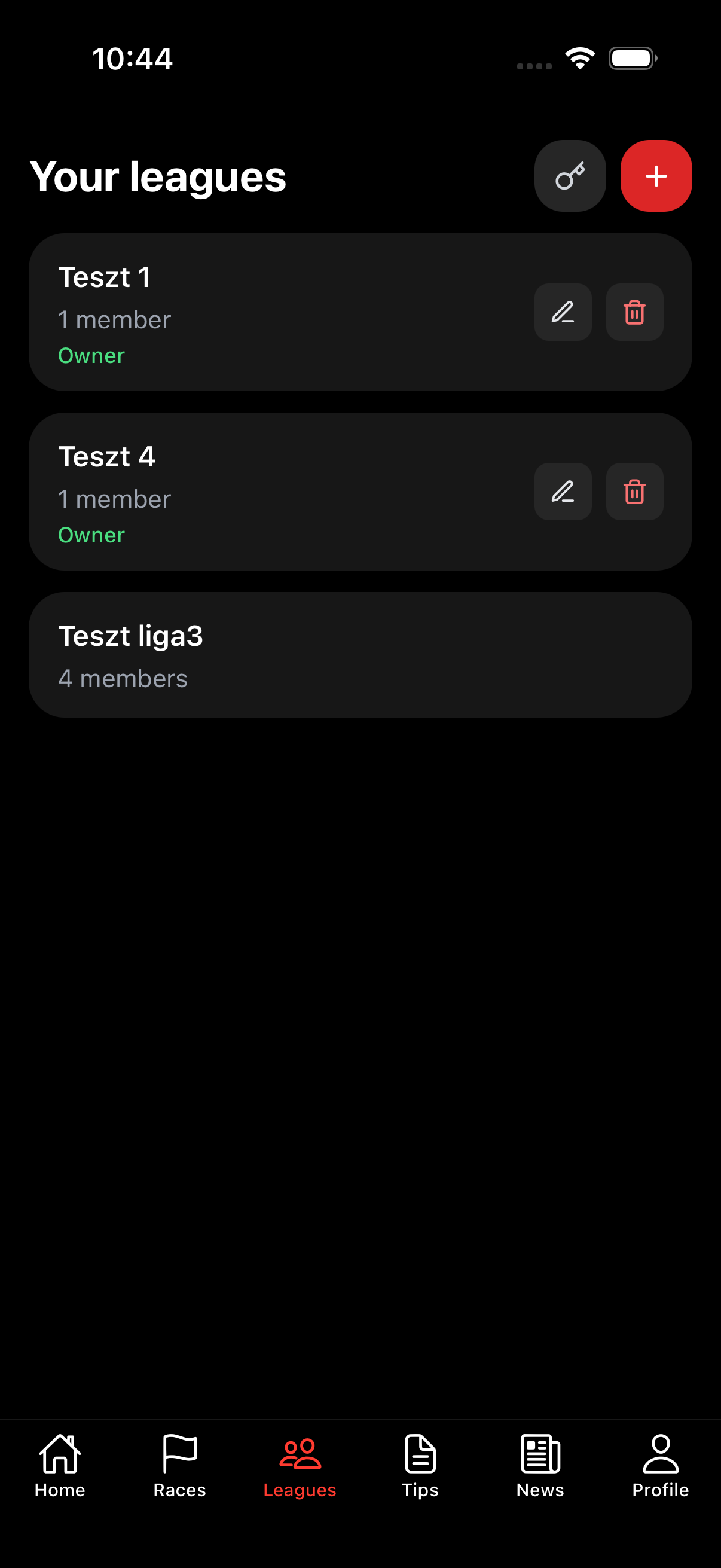Join a league with the key icon
This screenshot has height=1568, width=721.
tap(570, 176)
